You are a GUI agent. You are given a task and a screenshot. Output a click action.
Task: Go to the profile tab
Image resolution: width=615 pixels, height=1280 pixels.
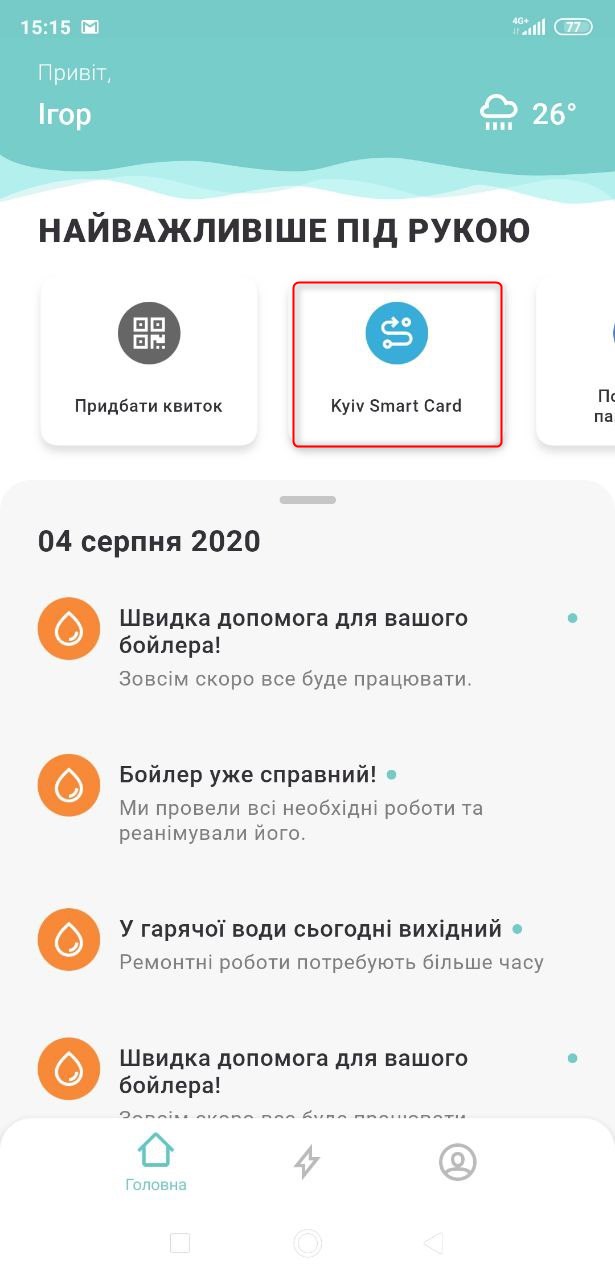457,1162
